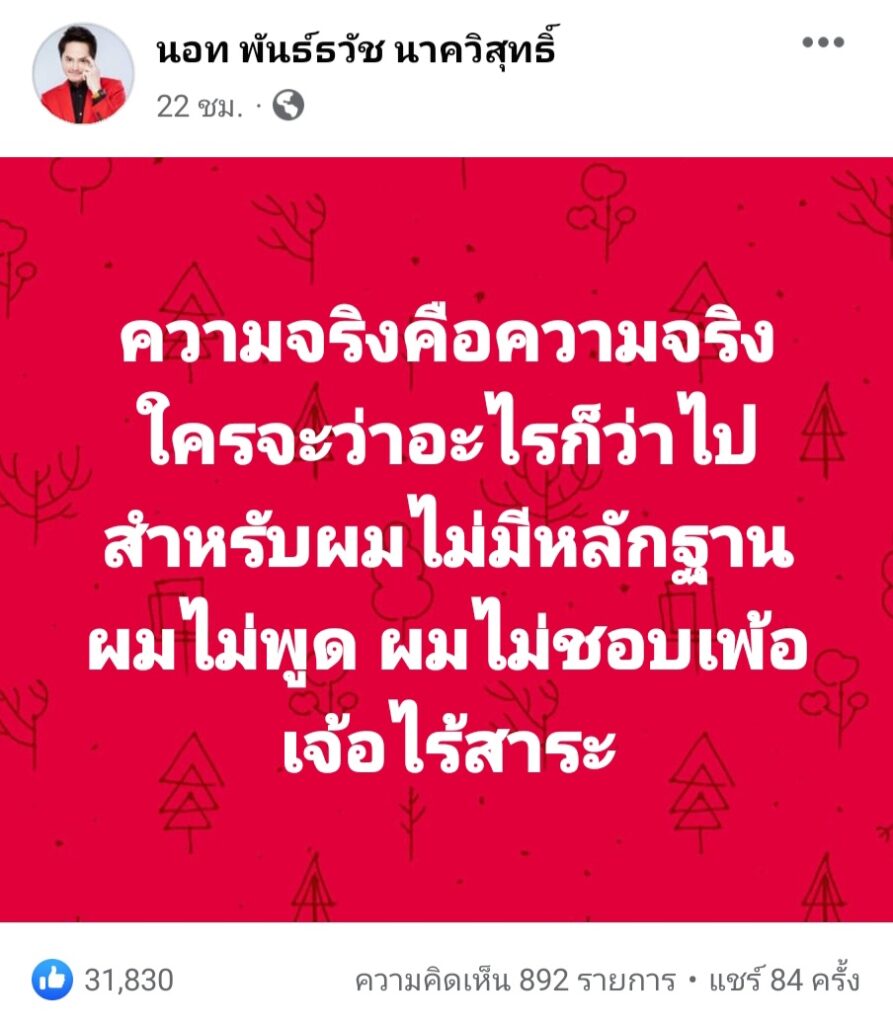
Task: Open นอท พันธ์ธวัช's profile picture
Action: click(83, 73)
